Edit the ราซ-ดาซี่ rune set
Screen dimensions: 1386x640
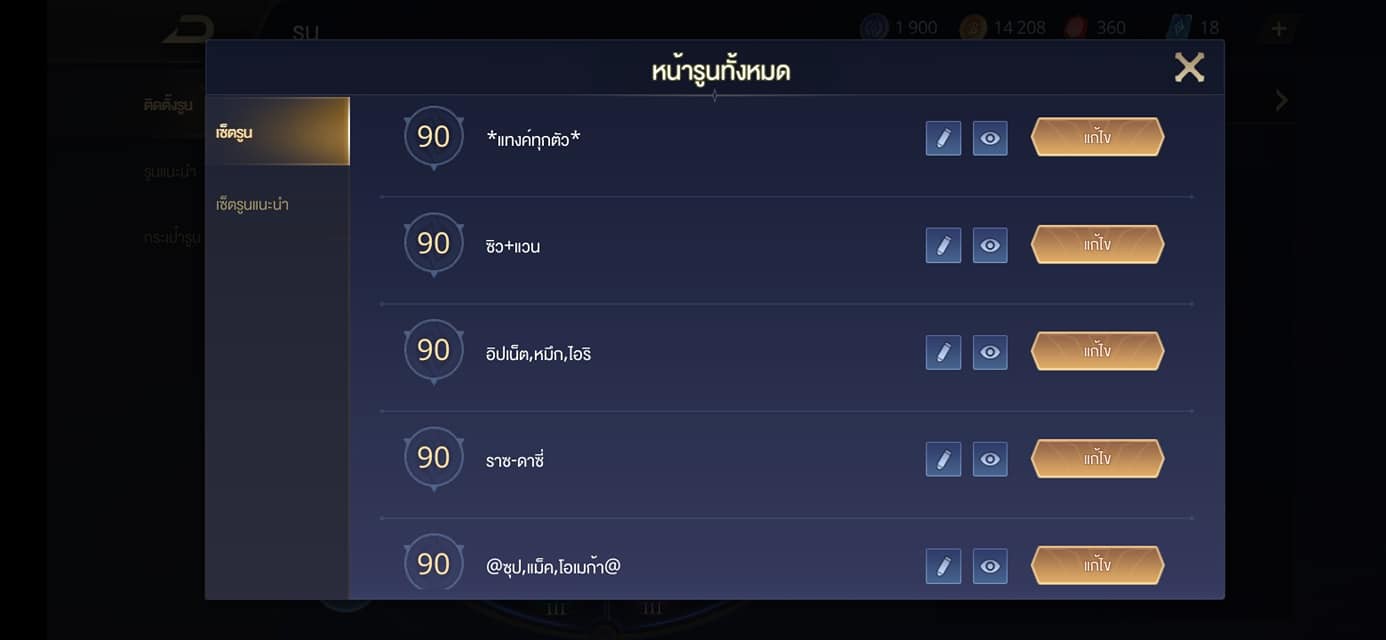click(1097, 458)
